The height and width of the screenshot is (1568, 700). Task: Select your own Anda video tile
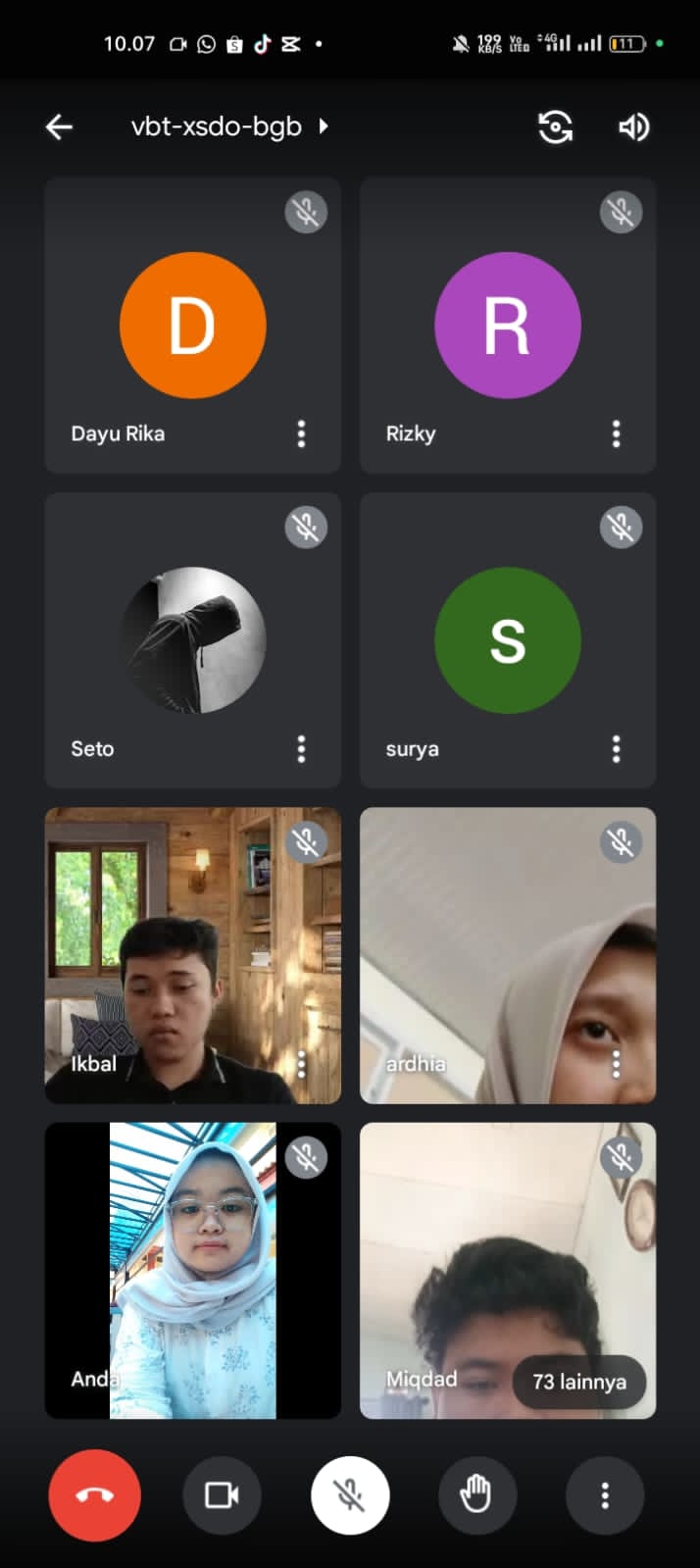pyautogui.click(x=192, y=1271)
